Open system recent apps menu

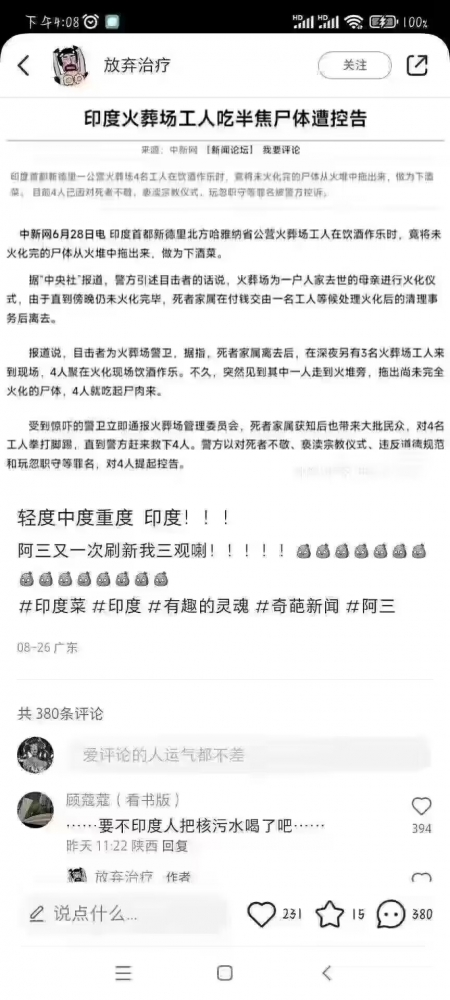123,973
